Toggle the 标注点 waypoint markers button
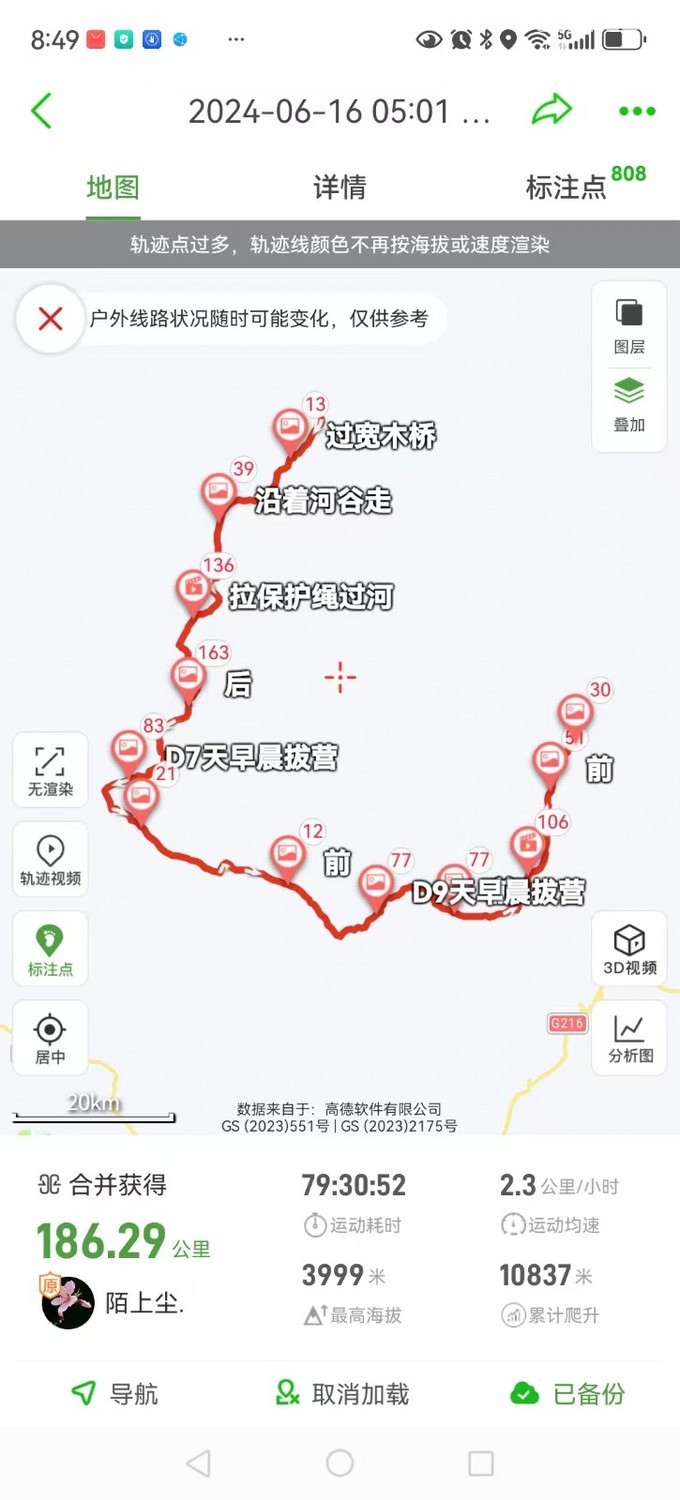Viewport: 680px width, 1500px height. (x=50, y=950)
